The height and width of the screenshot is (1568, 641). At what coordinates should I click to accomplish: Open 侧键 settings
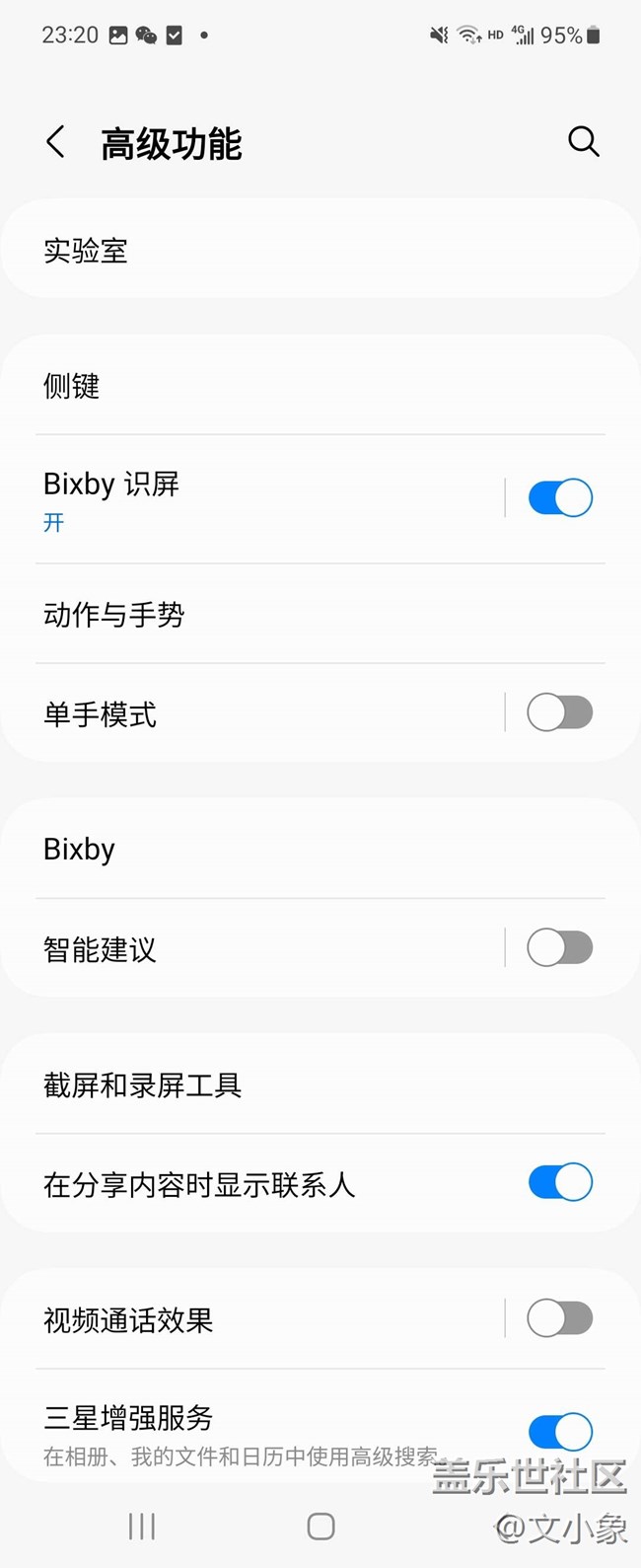320,386
